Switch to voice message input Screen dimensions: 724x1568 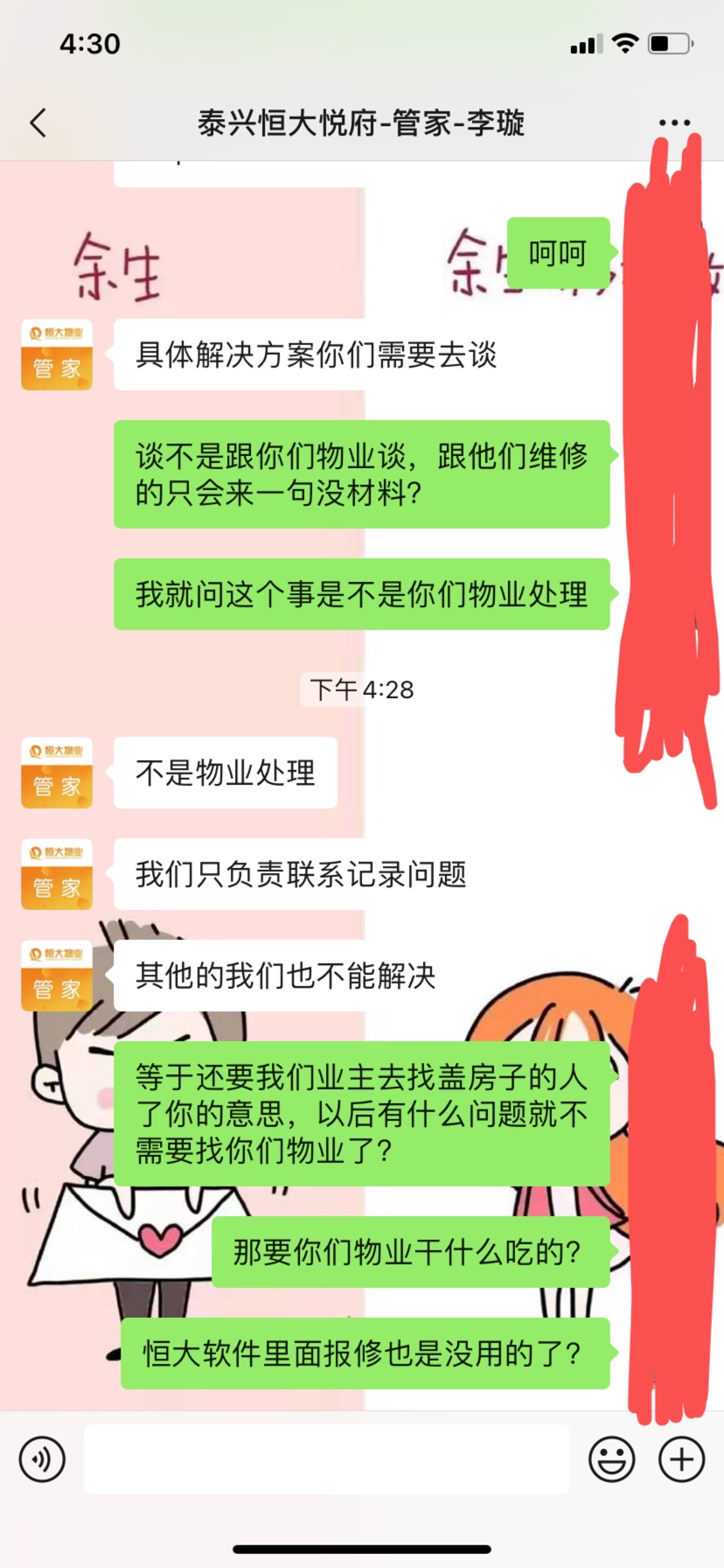tap(42, 1459)
